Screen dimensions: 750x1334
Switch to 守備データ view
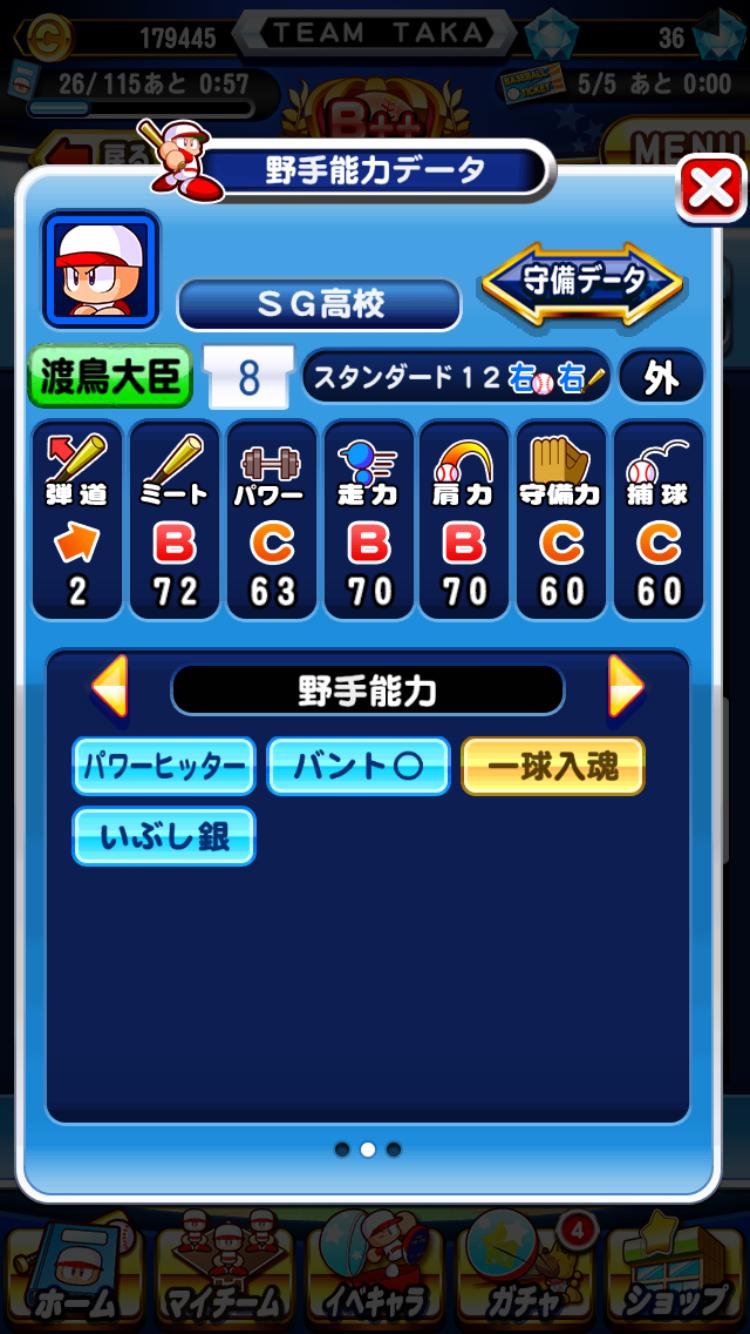click(583, 283)
